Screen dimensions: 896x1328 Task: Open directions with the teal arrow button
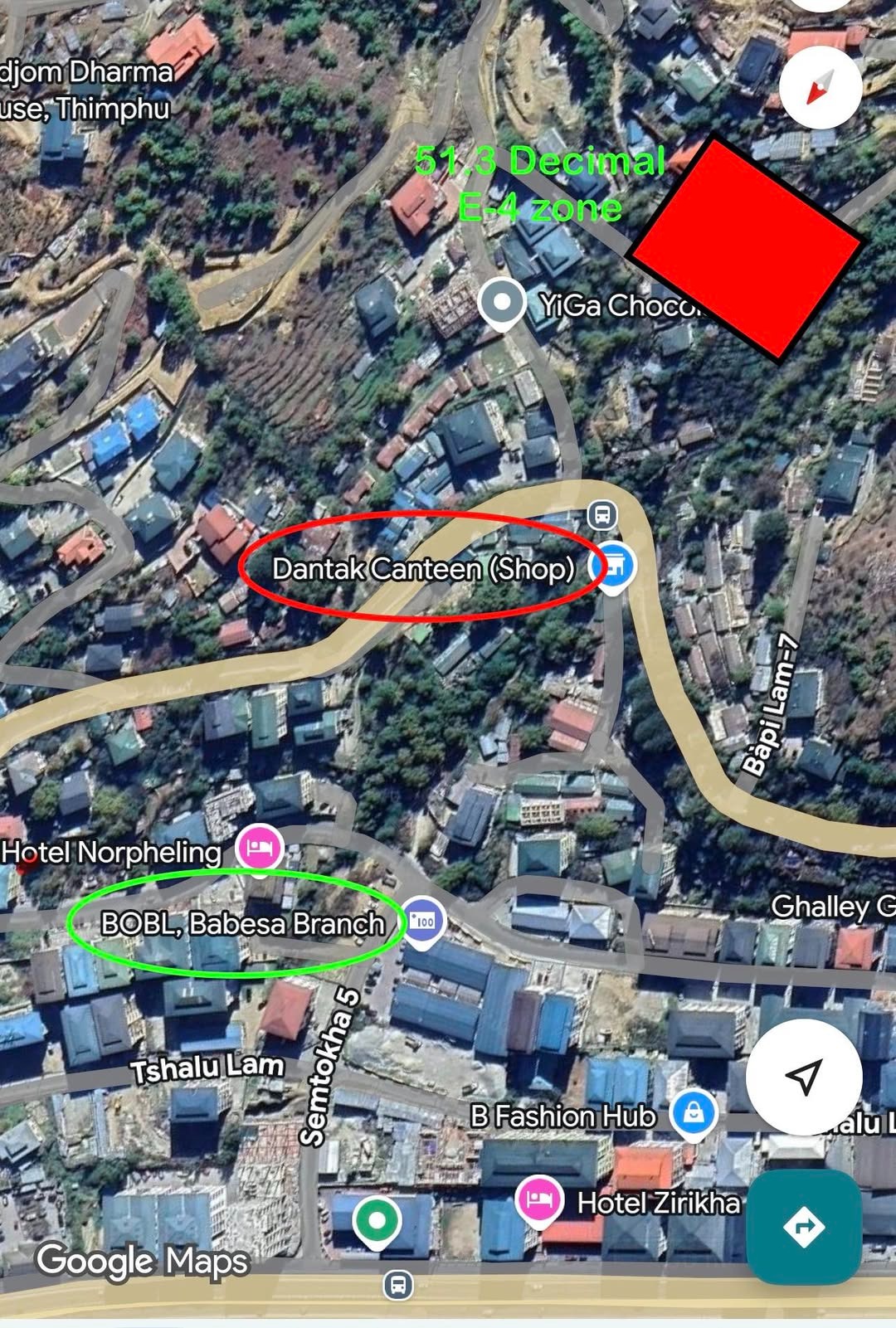coord(803,1226)
